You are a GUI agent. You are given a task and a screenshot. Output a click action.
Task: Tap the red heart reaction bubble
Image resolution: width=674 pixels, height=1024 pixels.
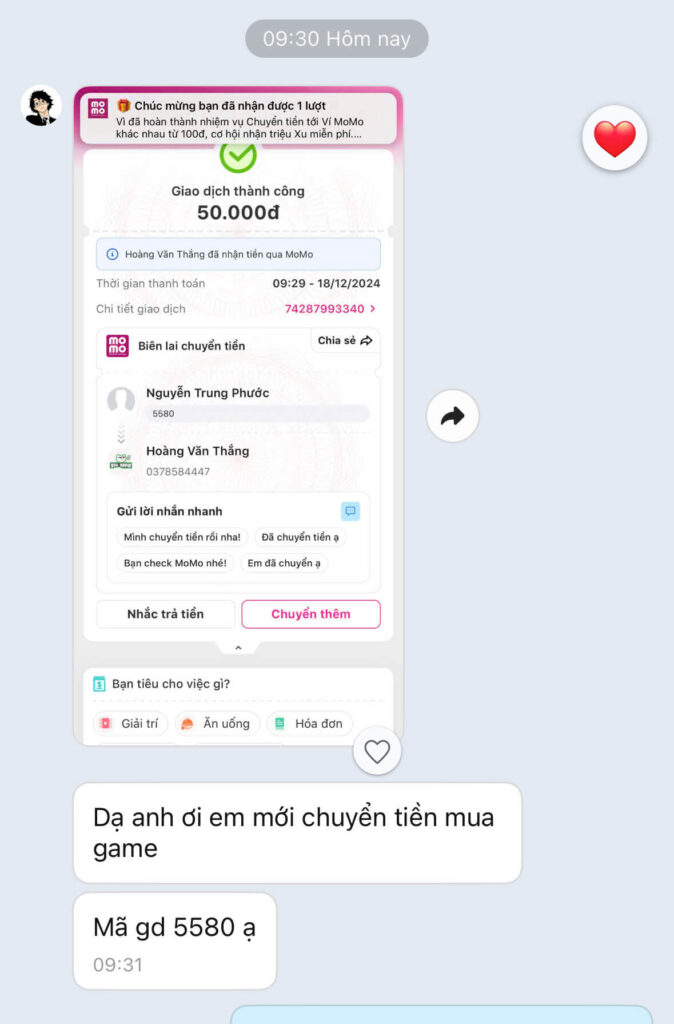pyautogui.click(x=614, y=138)
